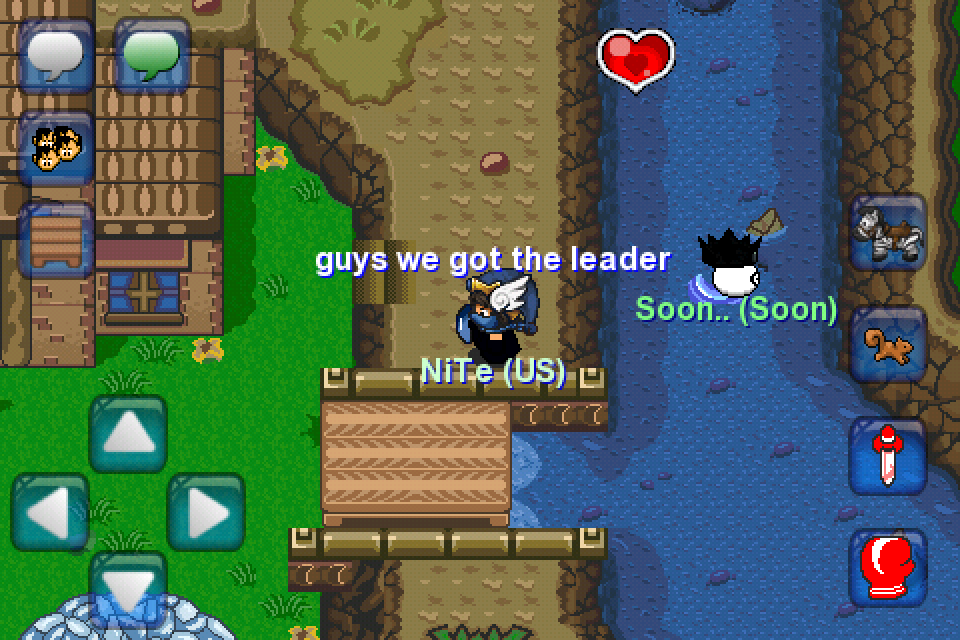
Task: Mount the horse button
Action: (x=889, y=233)
